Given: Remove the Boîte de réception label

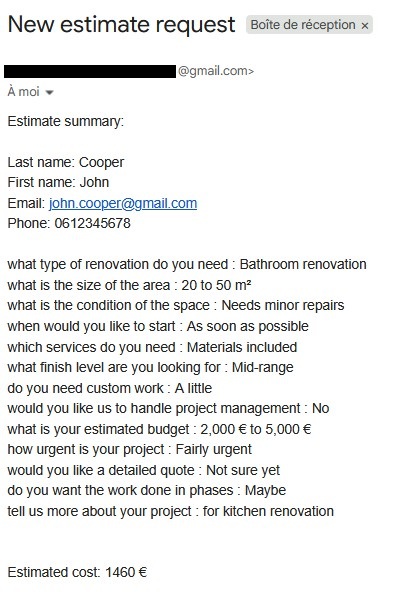Looking at the screenshot, I should [x=365, y=26].
